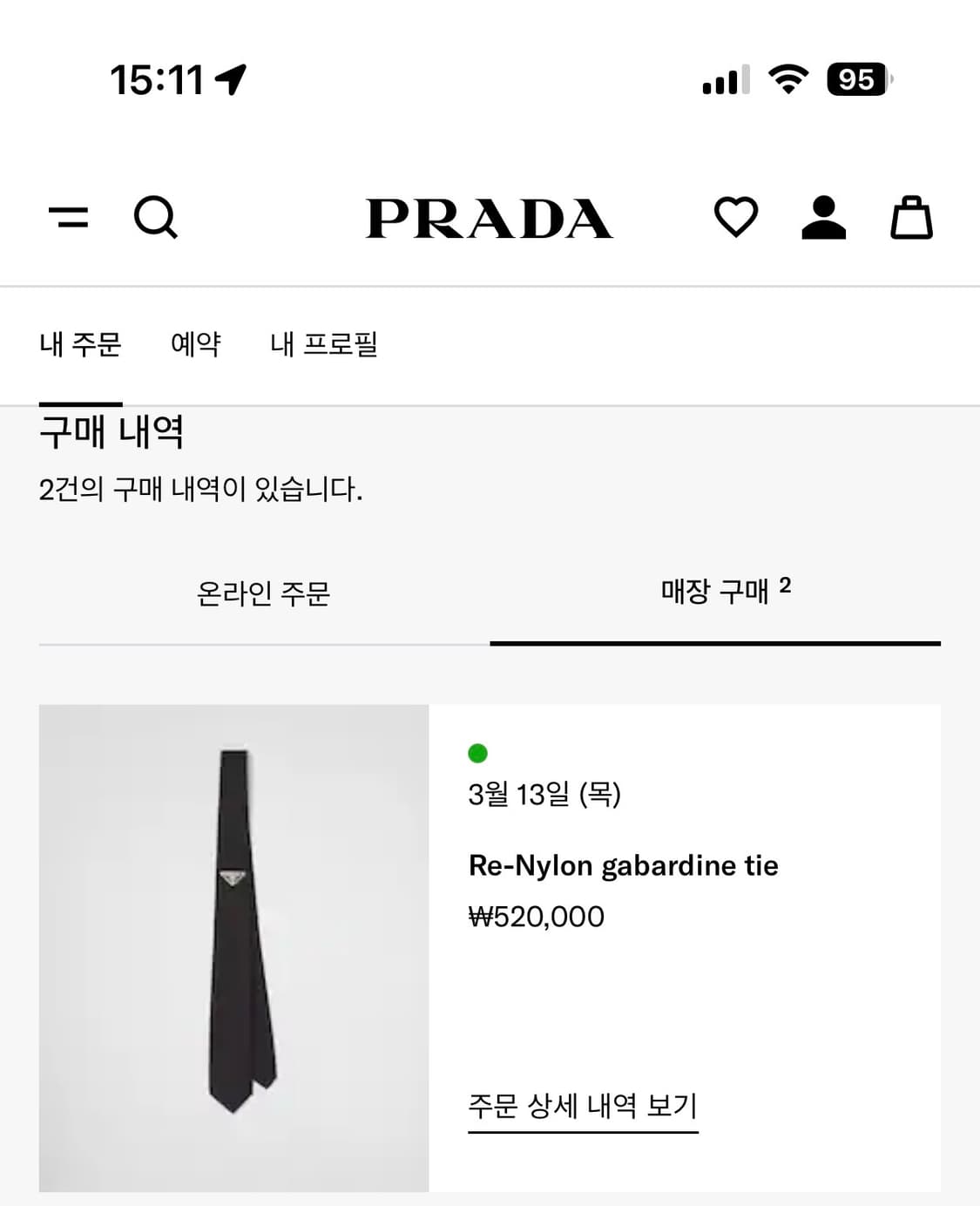Open the 내 프로필 section
Viewport: 980px width, 1206px height.
pos(324,345)
